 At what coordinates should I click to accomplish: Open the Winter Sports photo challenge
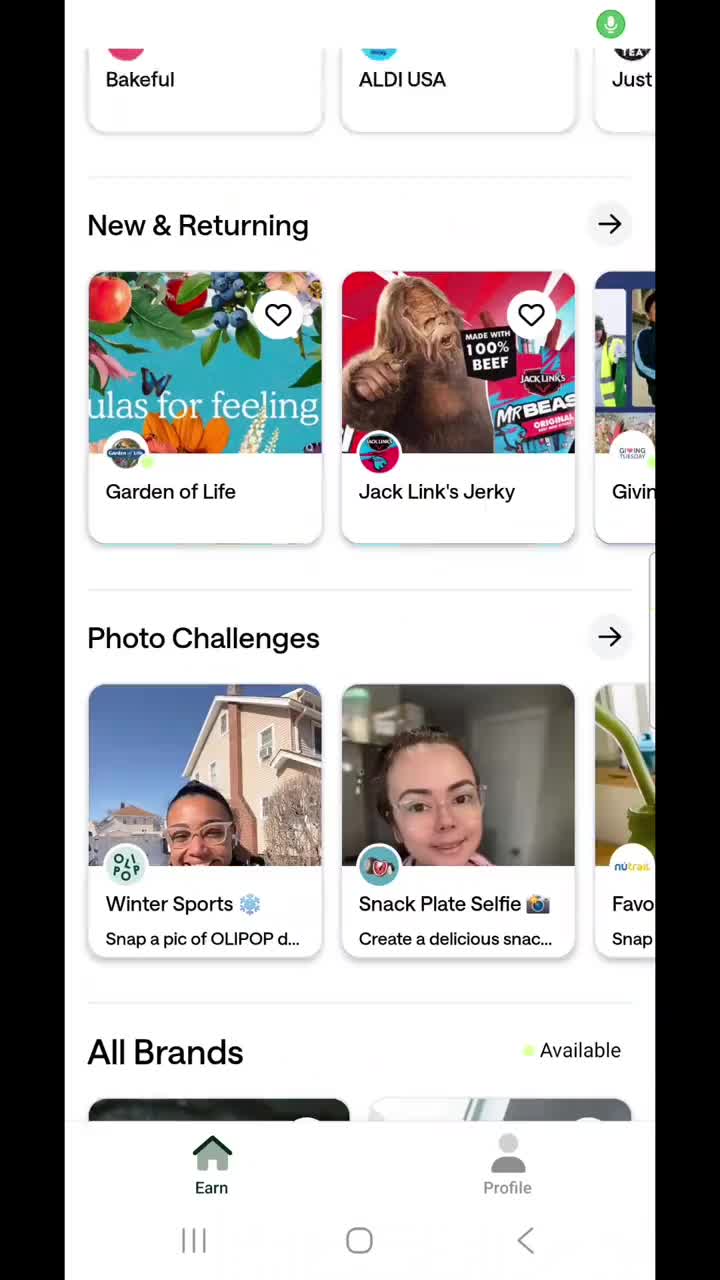[205, 820]
